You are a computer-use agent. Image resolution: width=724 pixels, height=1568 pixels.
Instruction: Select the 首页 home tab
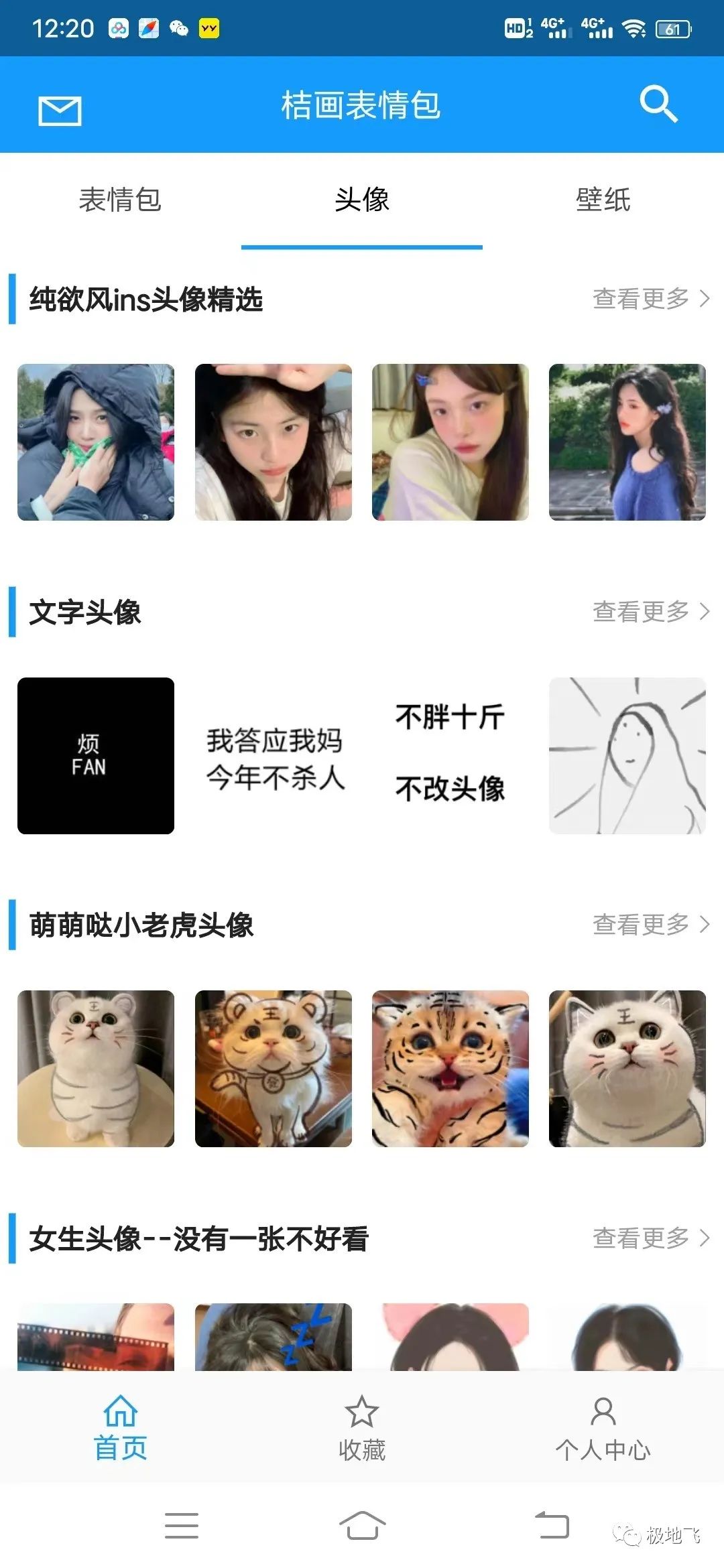121,1427
